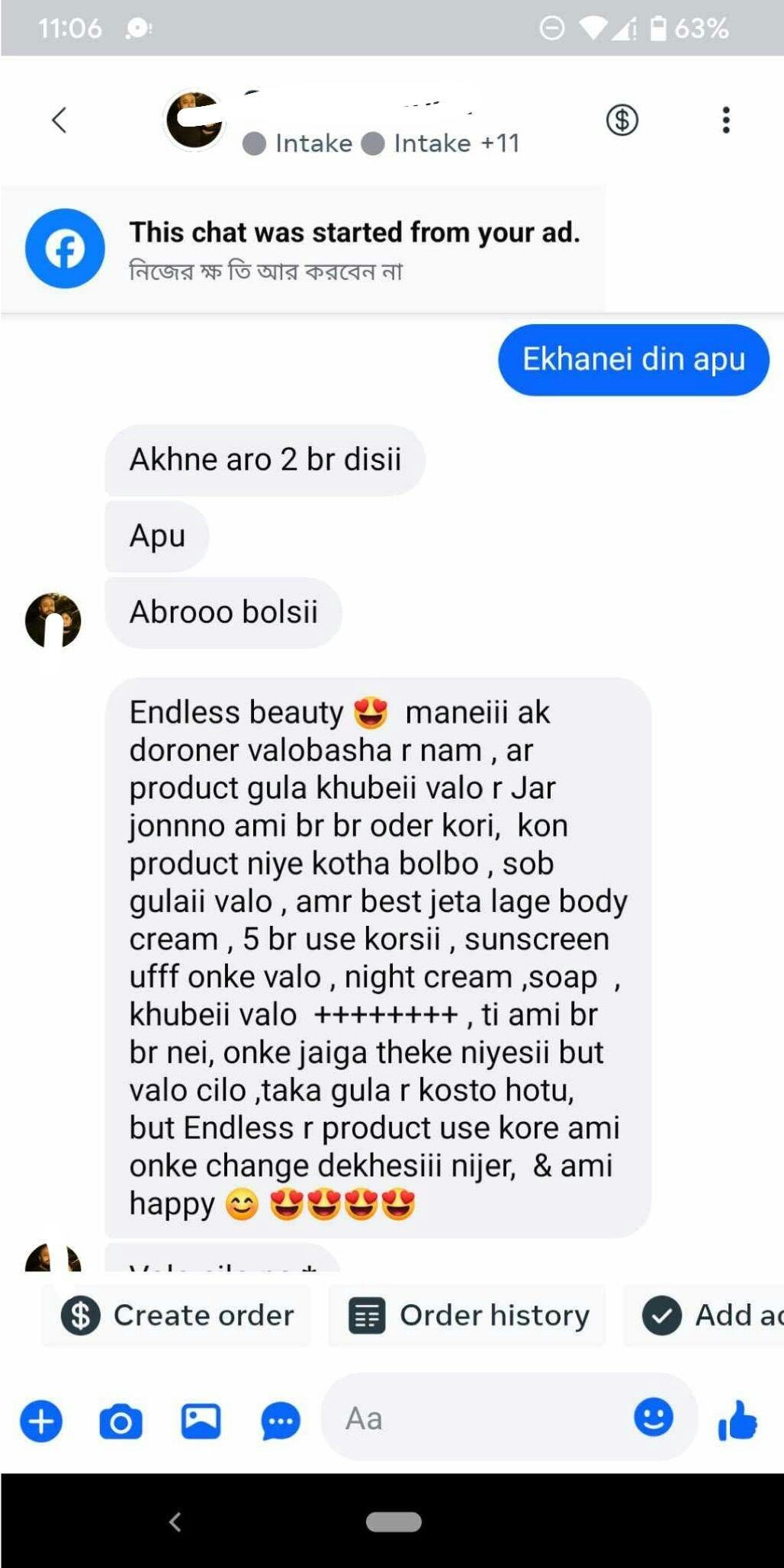784x1568 pixels.
Task: Open saved replies speech bubble icon
Action: coord(280,1422)
